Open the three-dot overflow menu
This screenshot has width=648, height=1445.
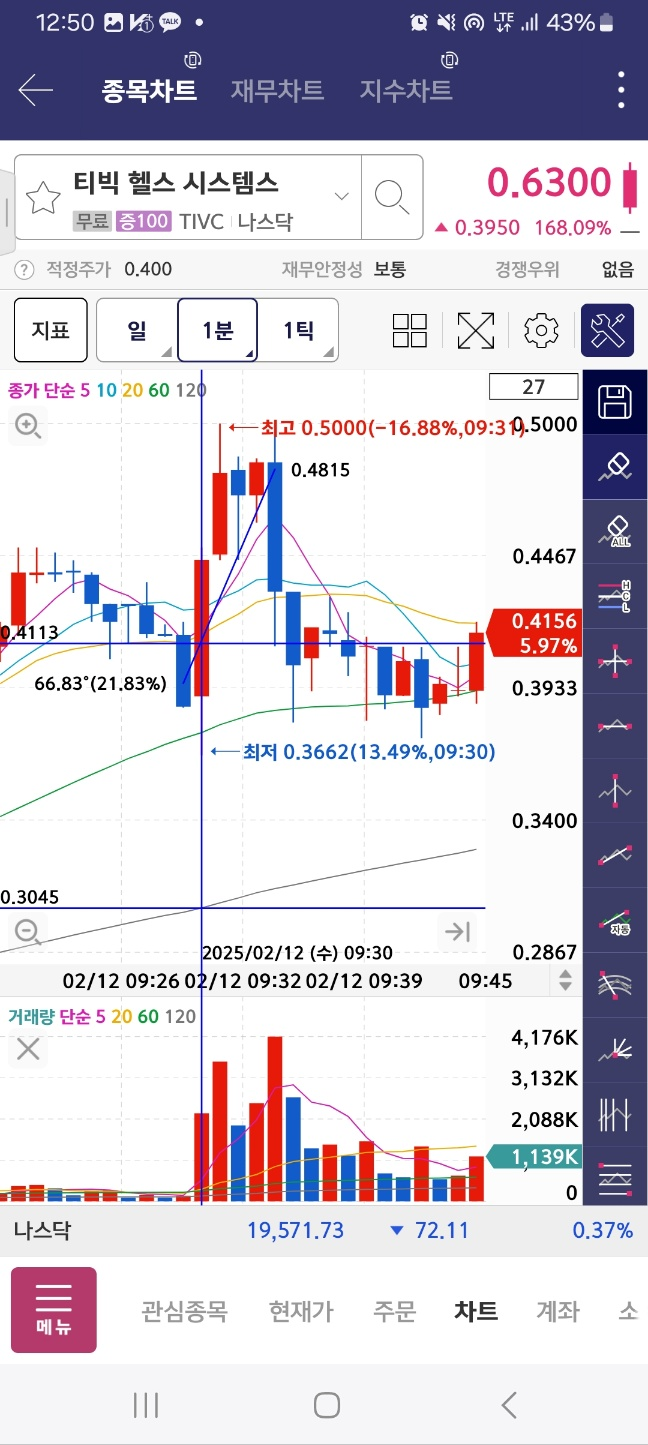621,90
